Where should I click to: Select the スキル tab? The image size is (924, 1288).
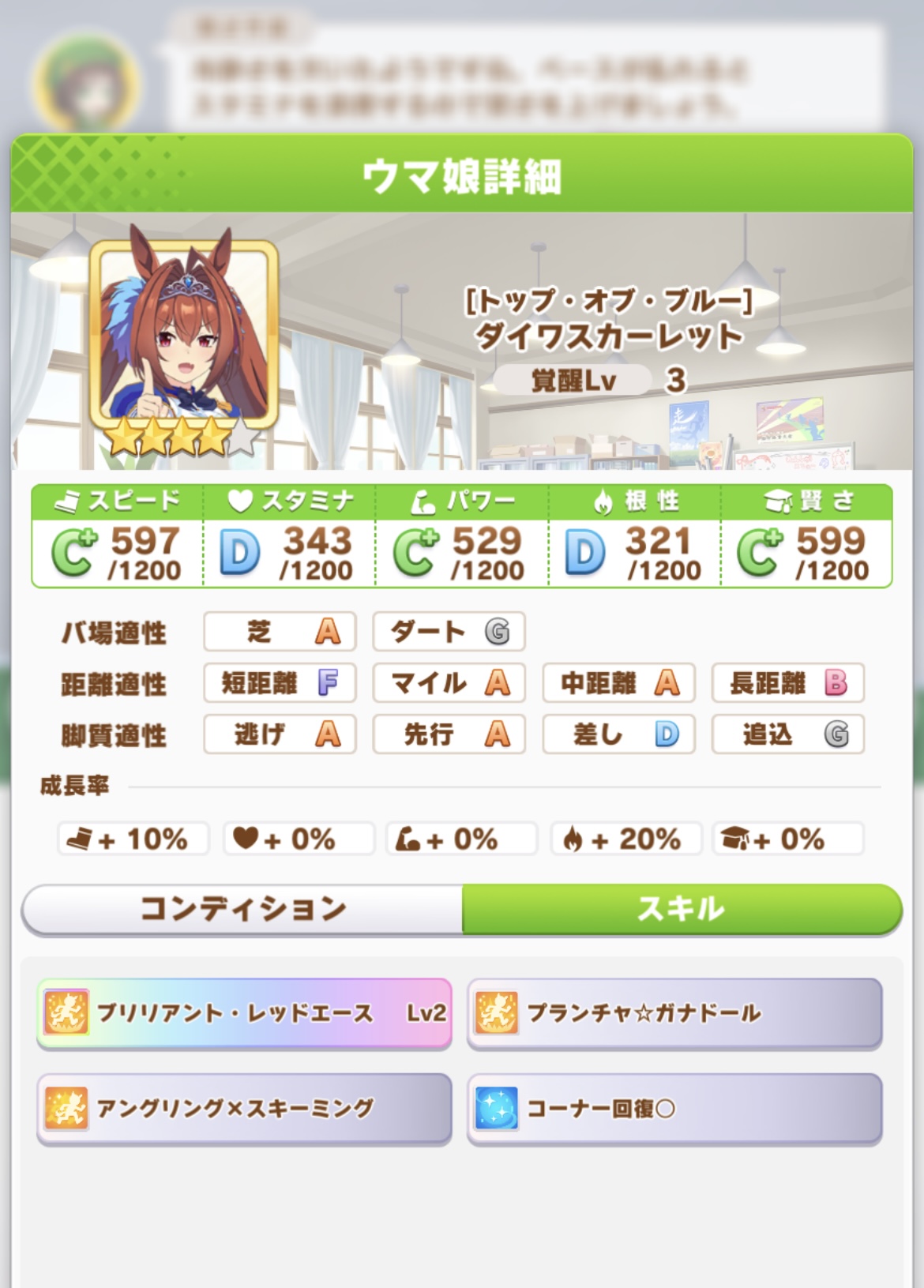(681, 909)
